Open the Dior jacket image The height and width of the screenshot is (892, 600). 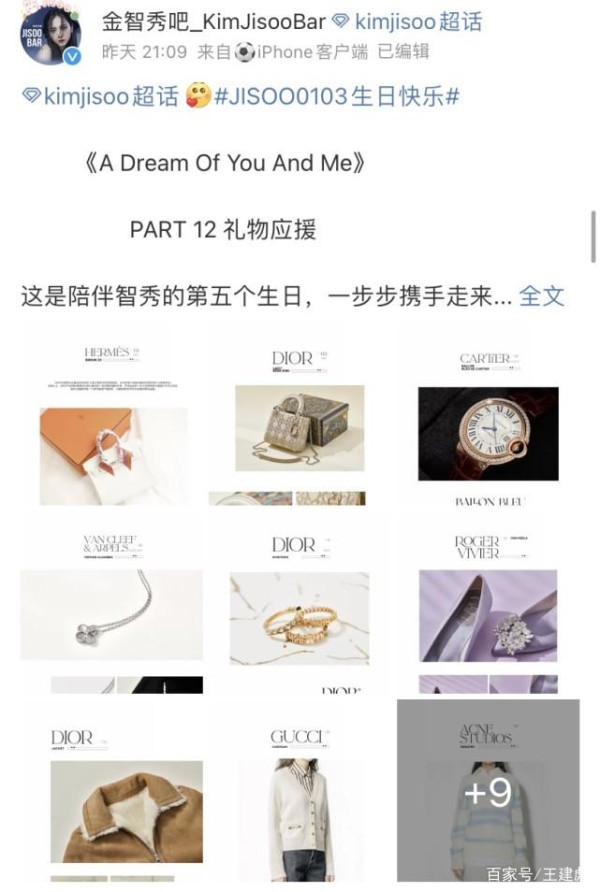coord(112,795)
